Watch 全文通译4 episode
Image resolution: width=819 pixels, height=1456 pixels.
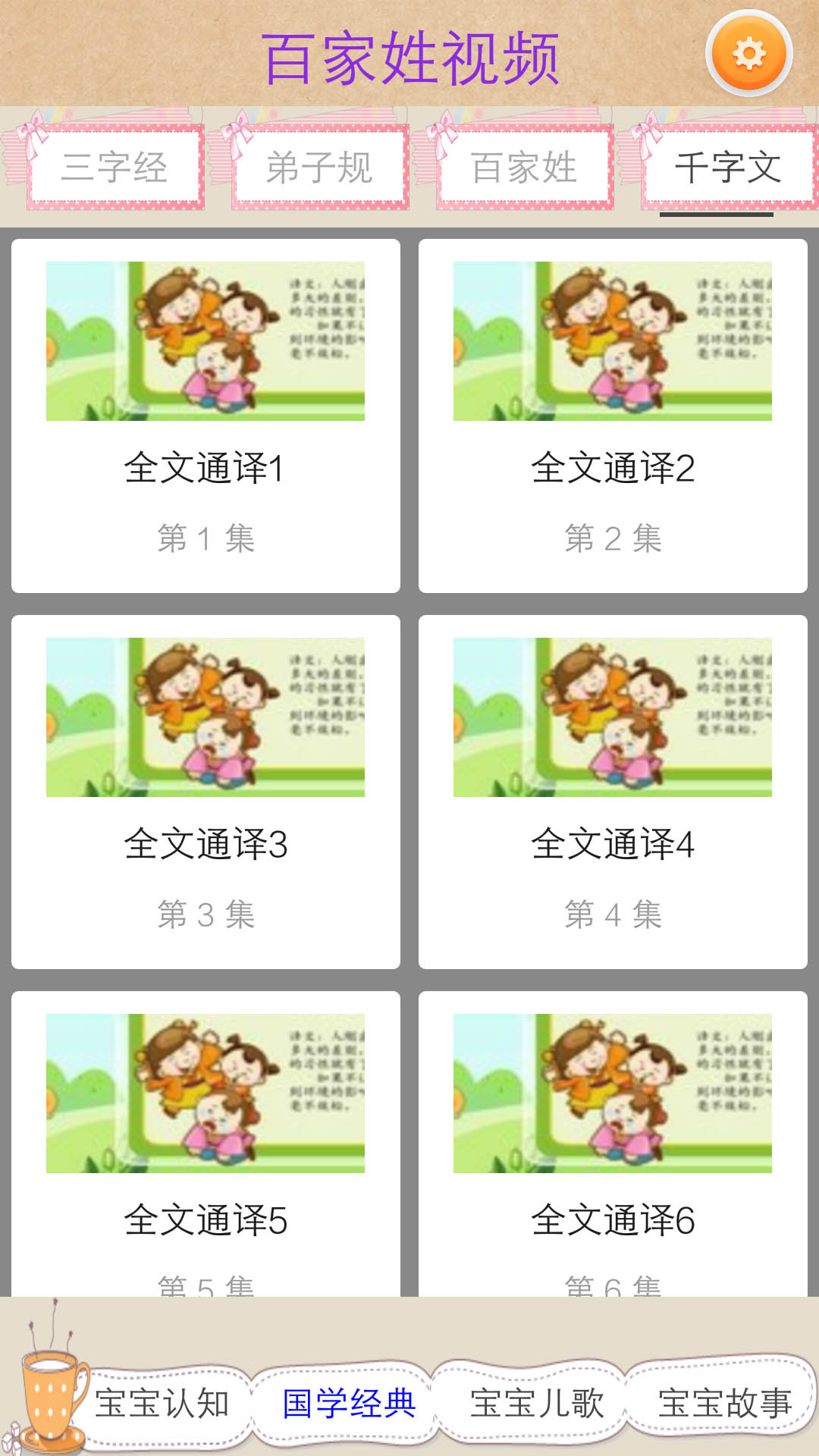[613, 792]
